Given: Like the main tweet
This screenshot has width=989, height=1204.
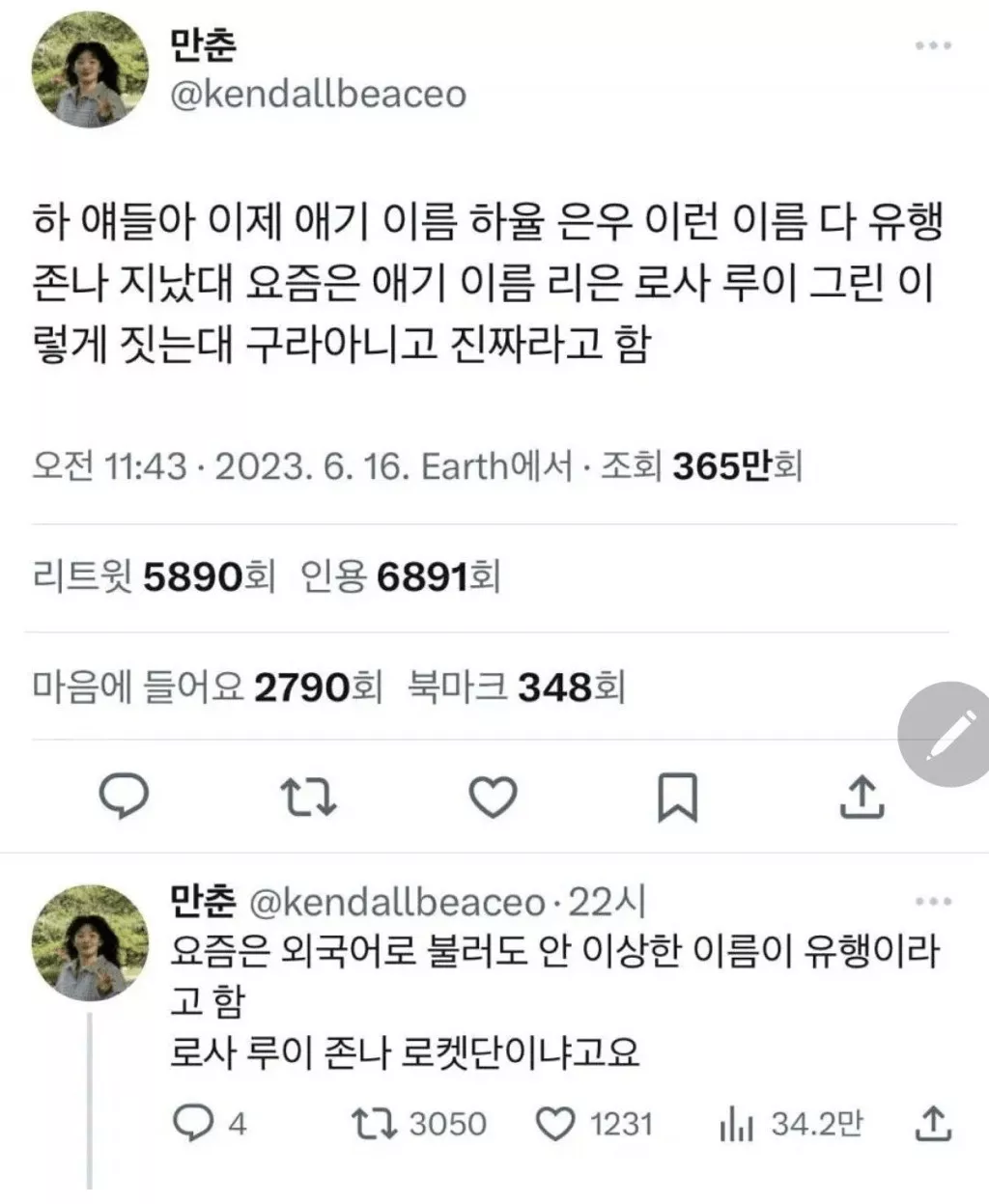Looking at the screenshot, I should point(493,797).
